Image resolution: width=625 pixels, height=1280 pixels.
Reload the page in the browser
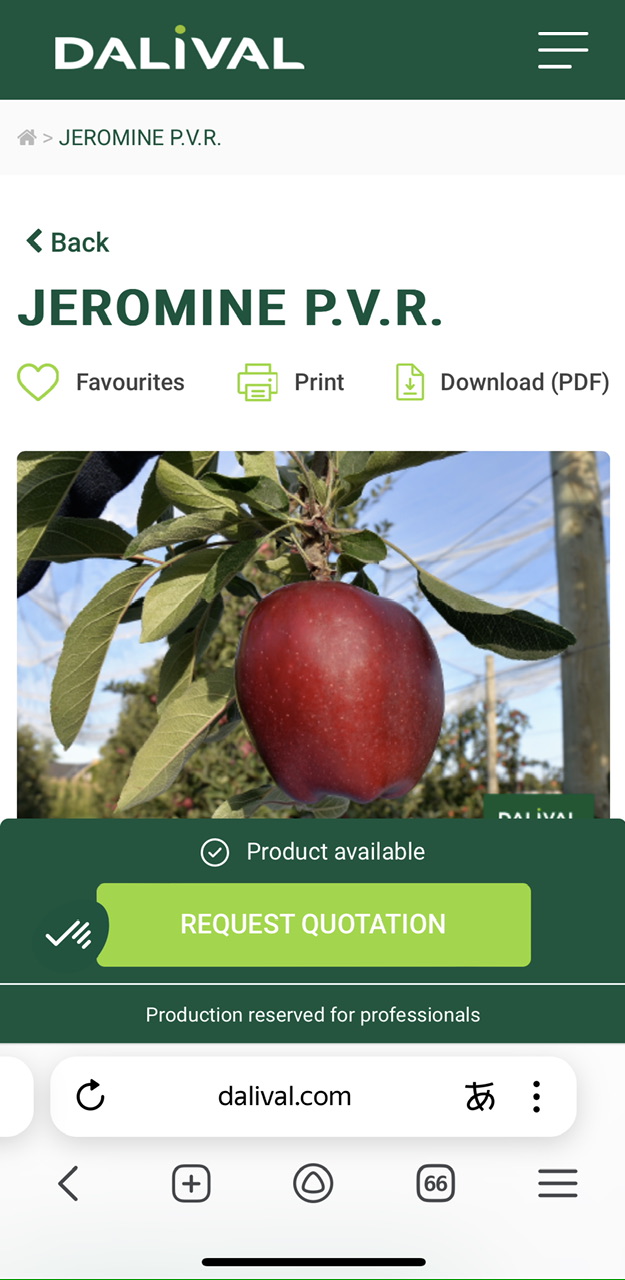point(91,1096)
